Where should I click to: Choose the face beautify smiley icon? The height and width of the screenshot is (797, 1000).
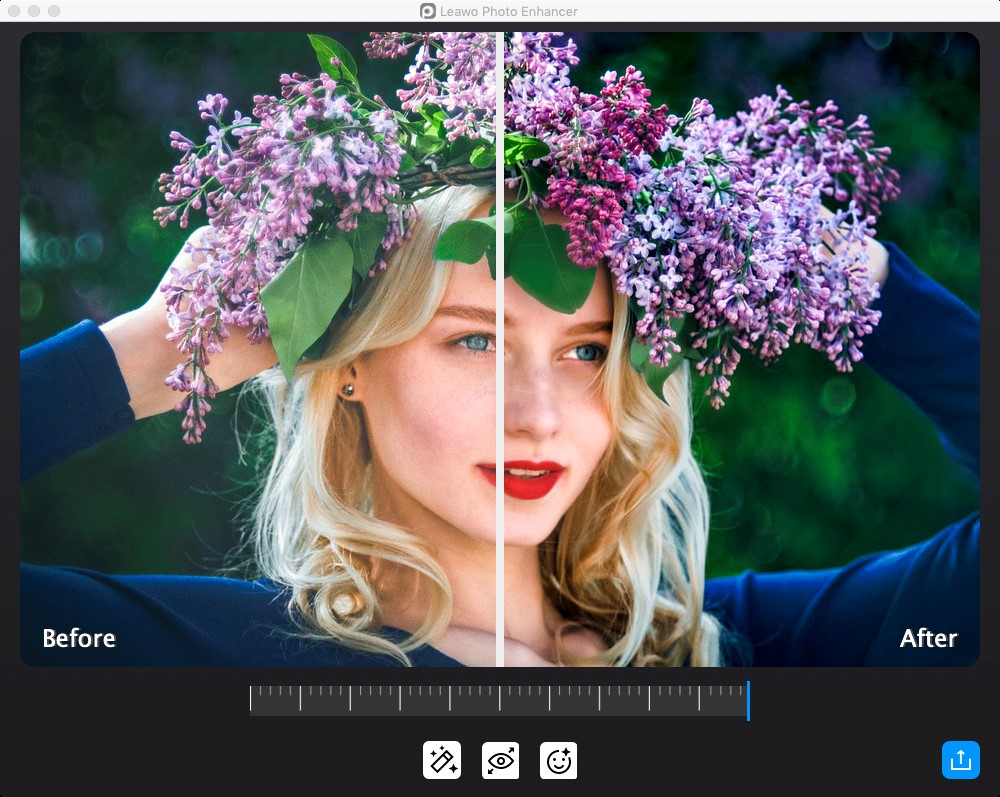[x=558, y=761]
